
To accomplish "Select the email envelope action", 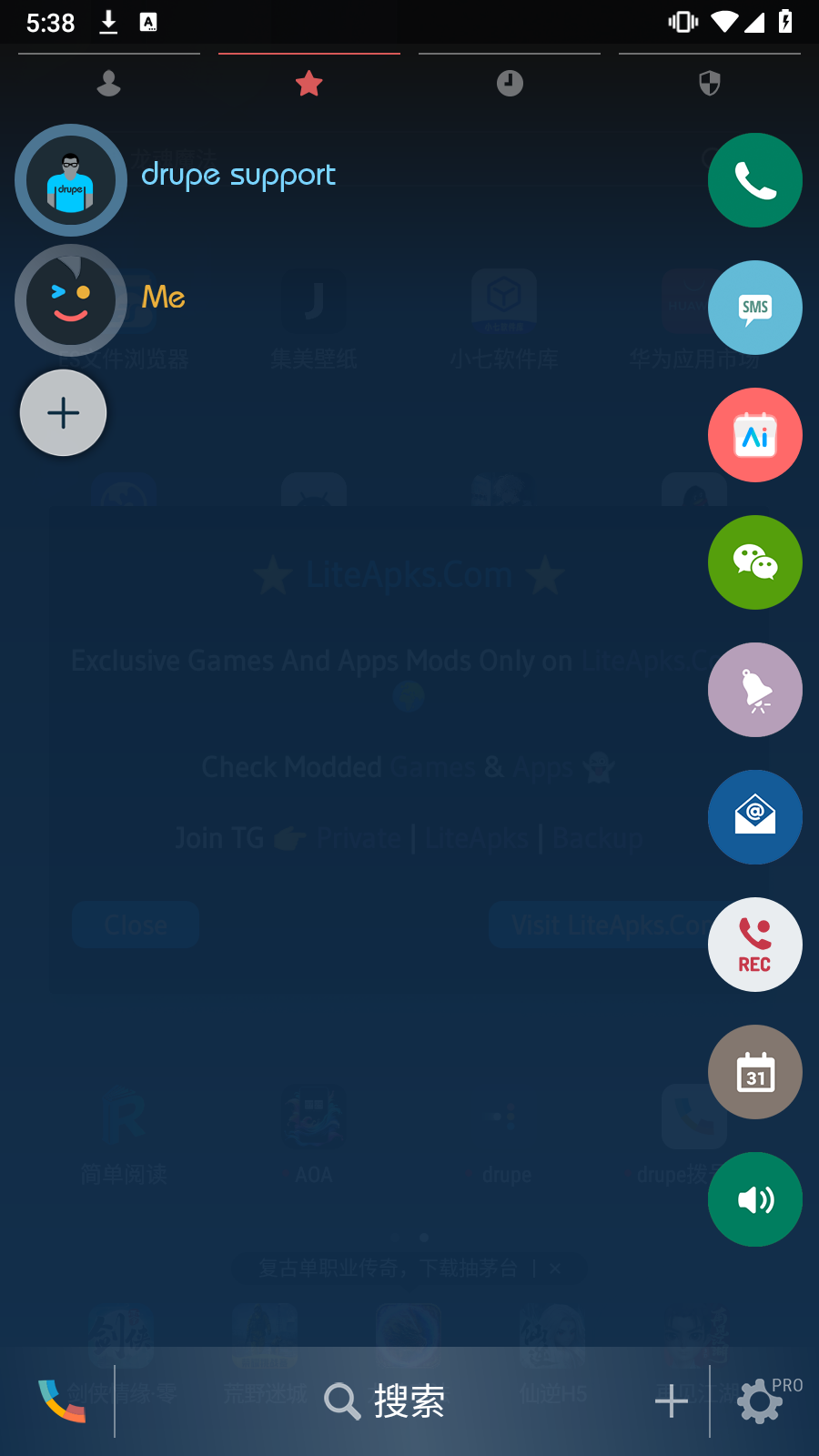I will 755,817.
